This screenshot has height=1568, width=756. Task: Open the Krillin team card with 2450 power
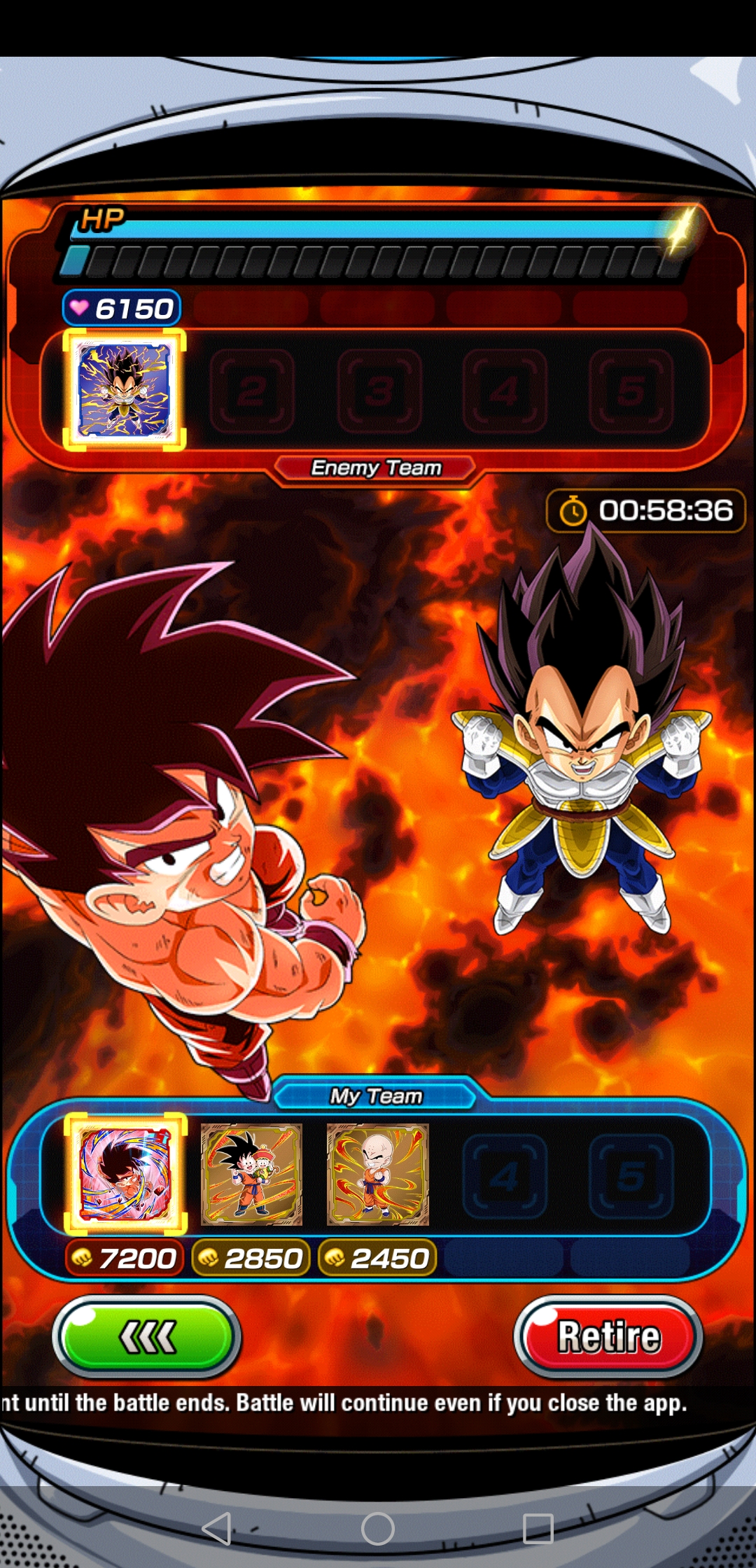(378, 1175)
